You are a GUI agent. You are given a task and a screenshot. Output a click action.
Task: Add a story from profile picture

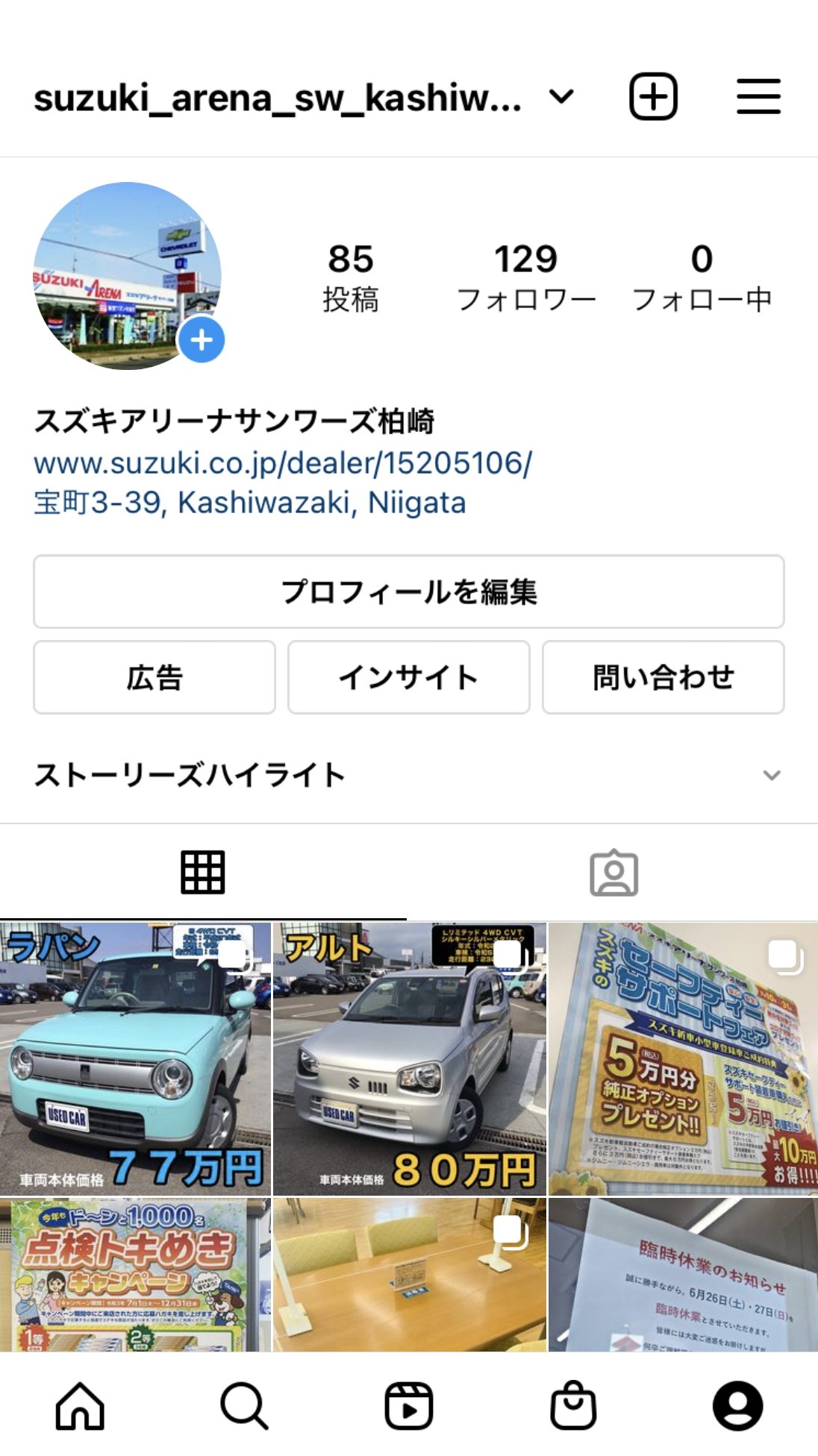point(201,340)
